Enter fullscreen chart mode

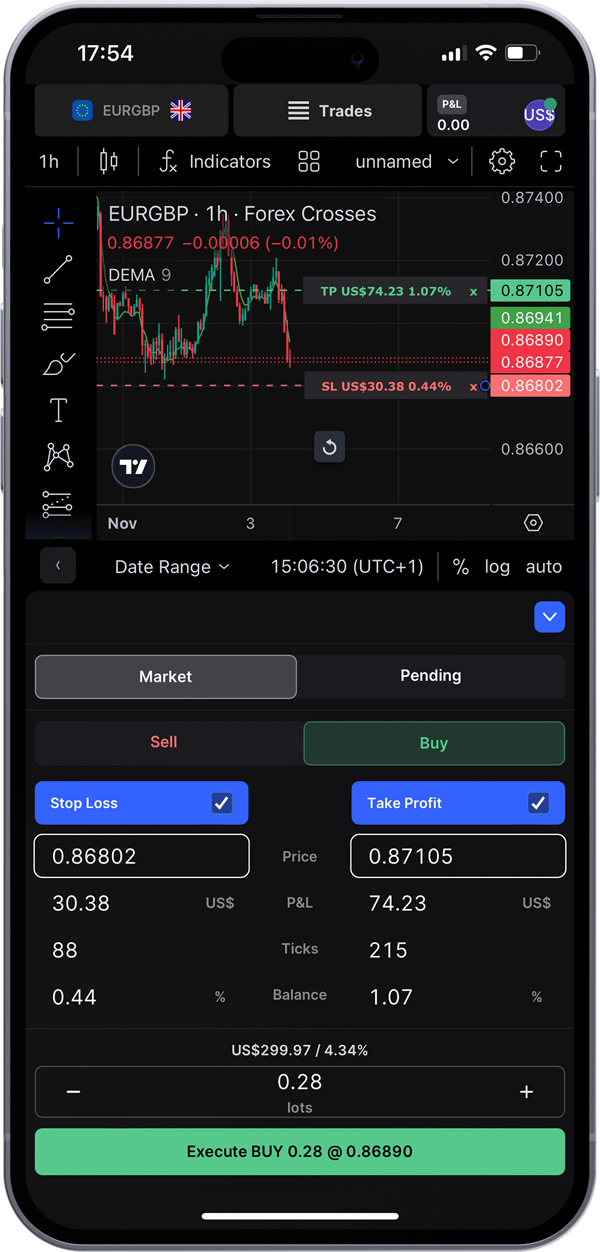(551, 162)
